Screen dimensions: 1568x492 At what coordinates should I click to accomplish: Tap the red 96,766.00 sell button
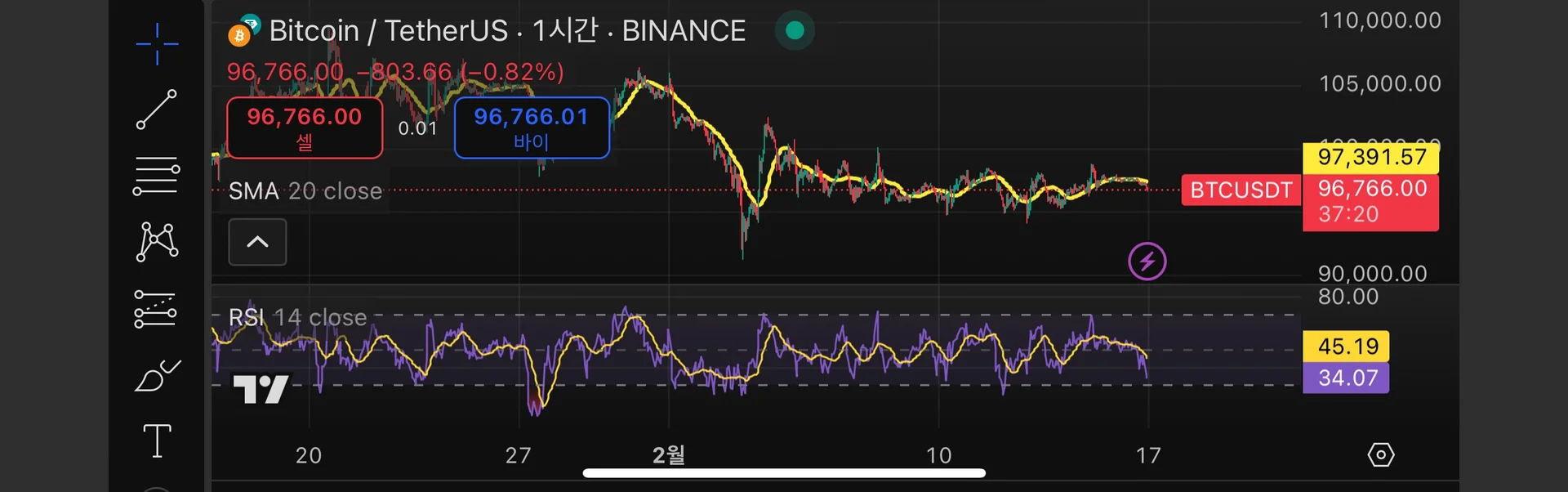(304, 127)
